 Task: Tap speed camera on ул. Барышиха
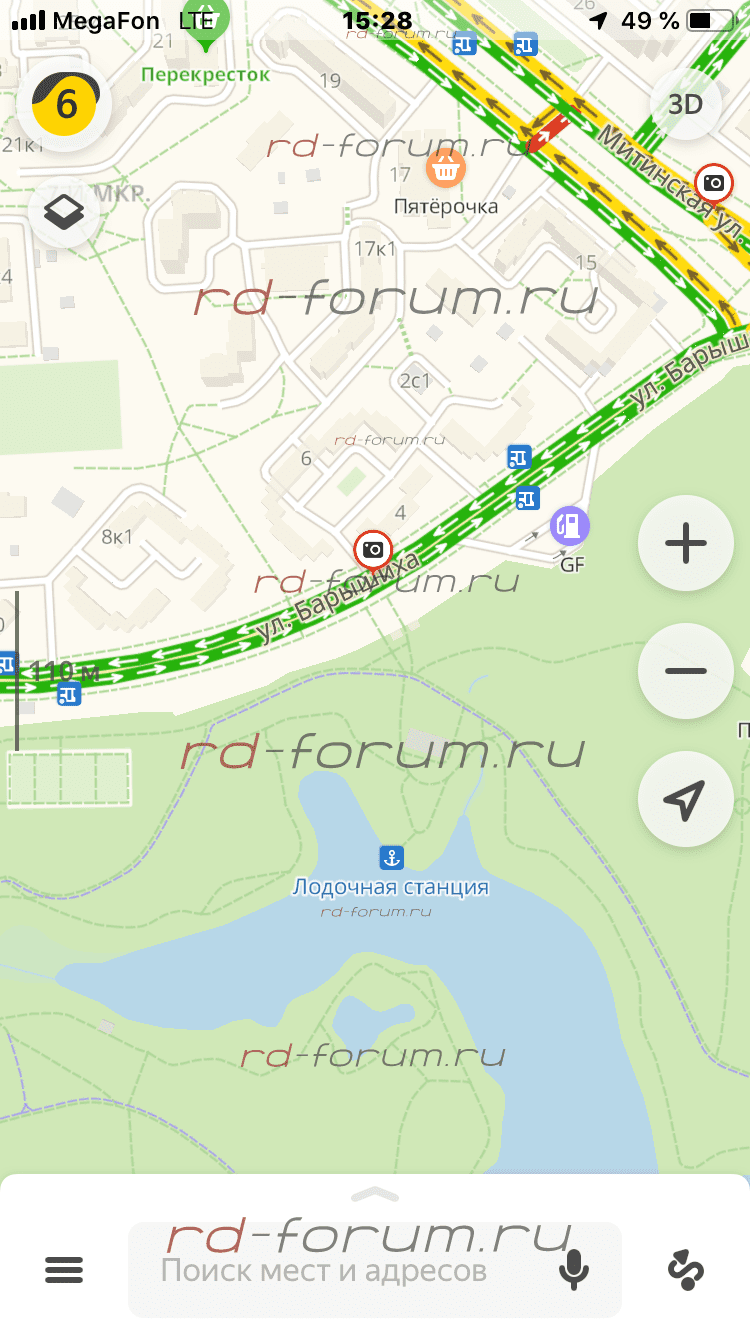(373, 549)
